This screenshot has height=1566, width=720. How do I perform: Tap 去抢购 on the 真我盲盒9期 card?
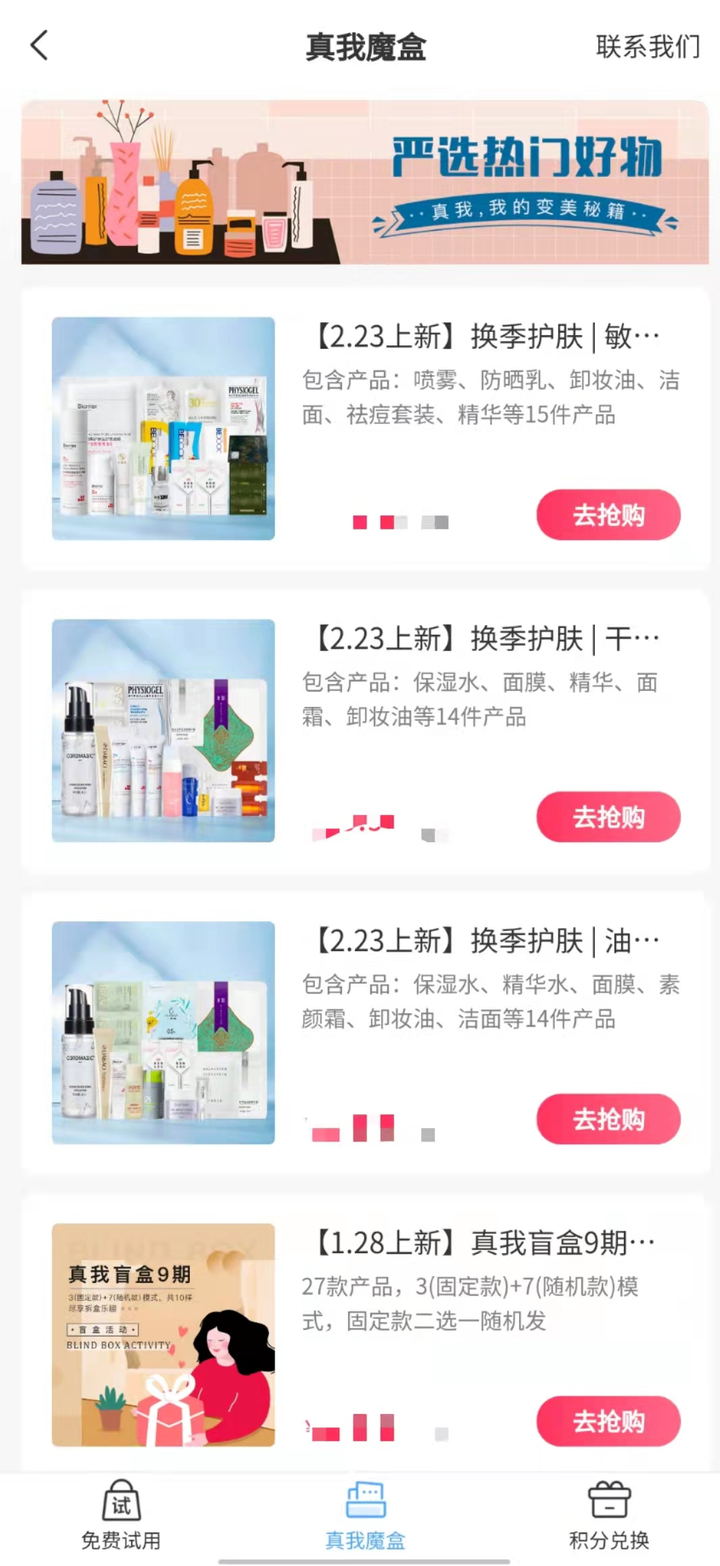(608, 1421)
